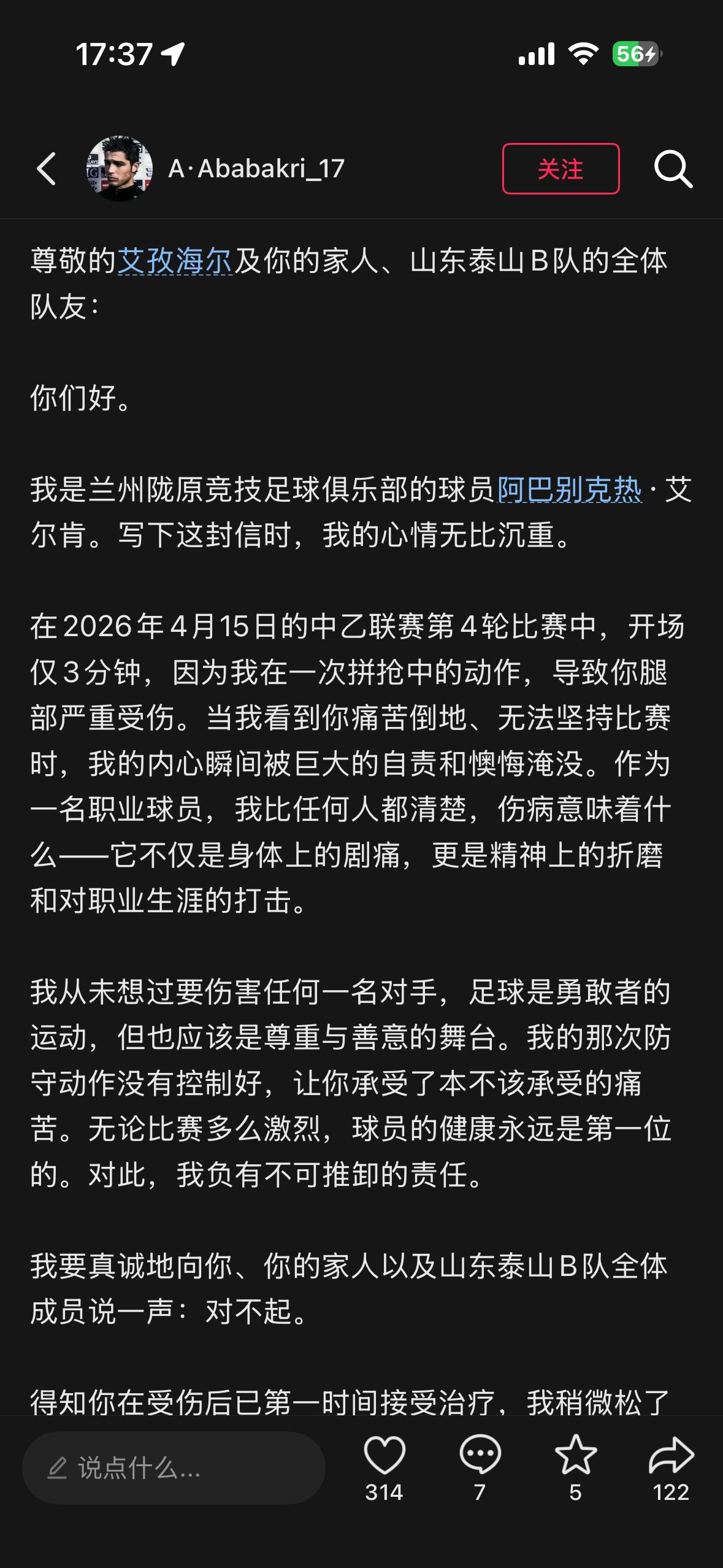Screen dimensions: 723x1568
Task: Open the comments bubble icon
Action: click(x=480, y=1455)
